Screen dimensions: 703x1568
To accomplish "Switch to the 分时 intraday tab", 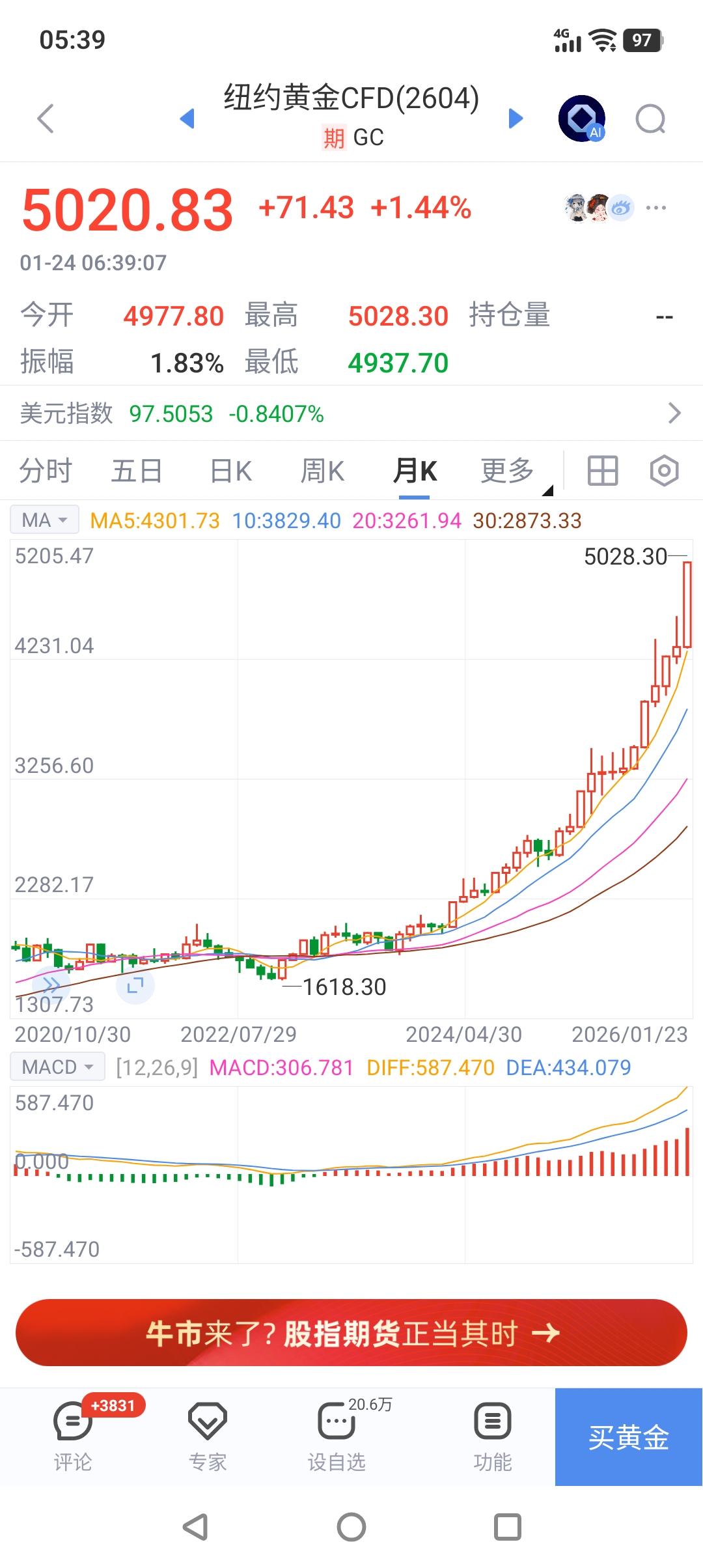I will point(46,470).
